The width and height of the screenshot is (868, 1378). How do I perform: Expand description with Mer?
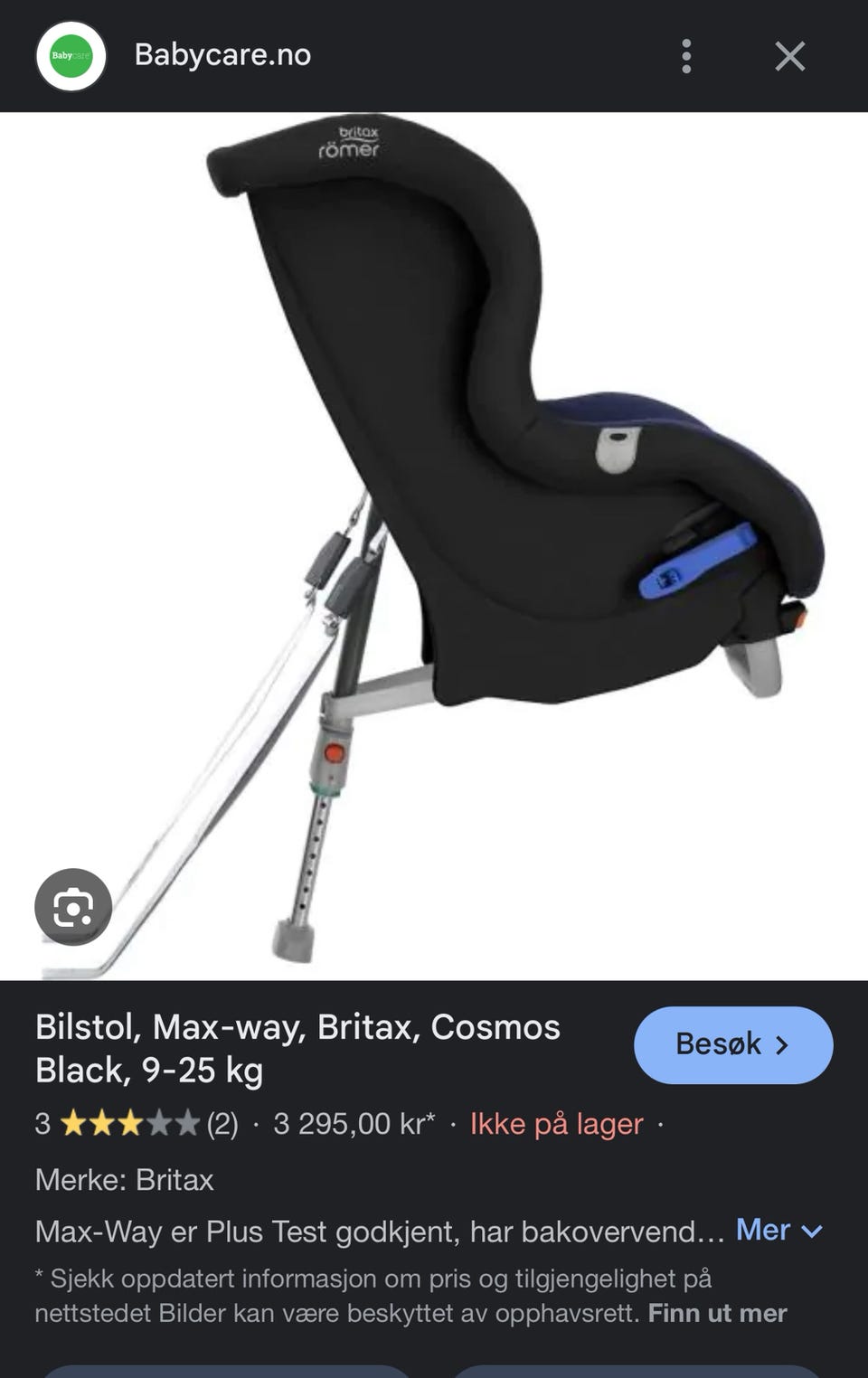778,1230
